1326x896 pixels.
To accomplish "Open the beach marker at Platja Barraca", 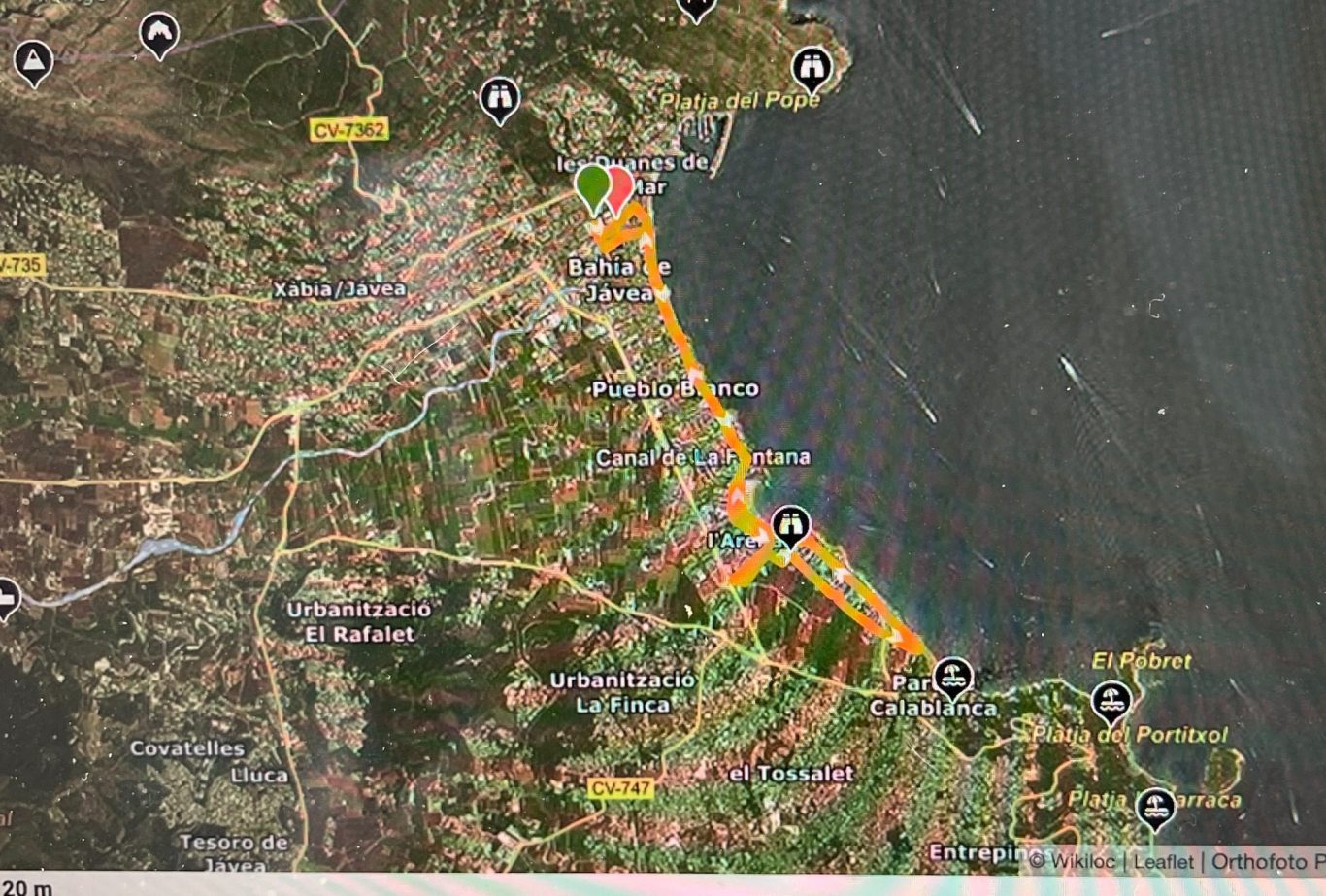I will point(1154,807).
